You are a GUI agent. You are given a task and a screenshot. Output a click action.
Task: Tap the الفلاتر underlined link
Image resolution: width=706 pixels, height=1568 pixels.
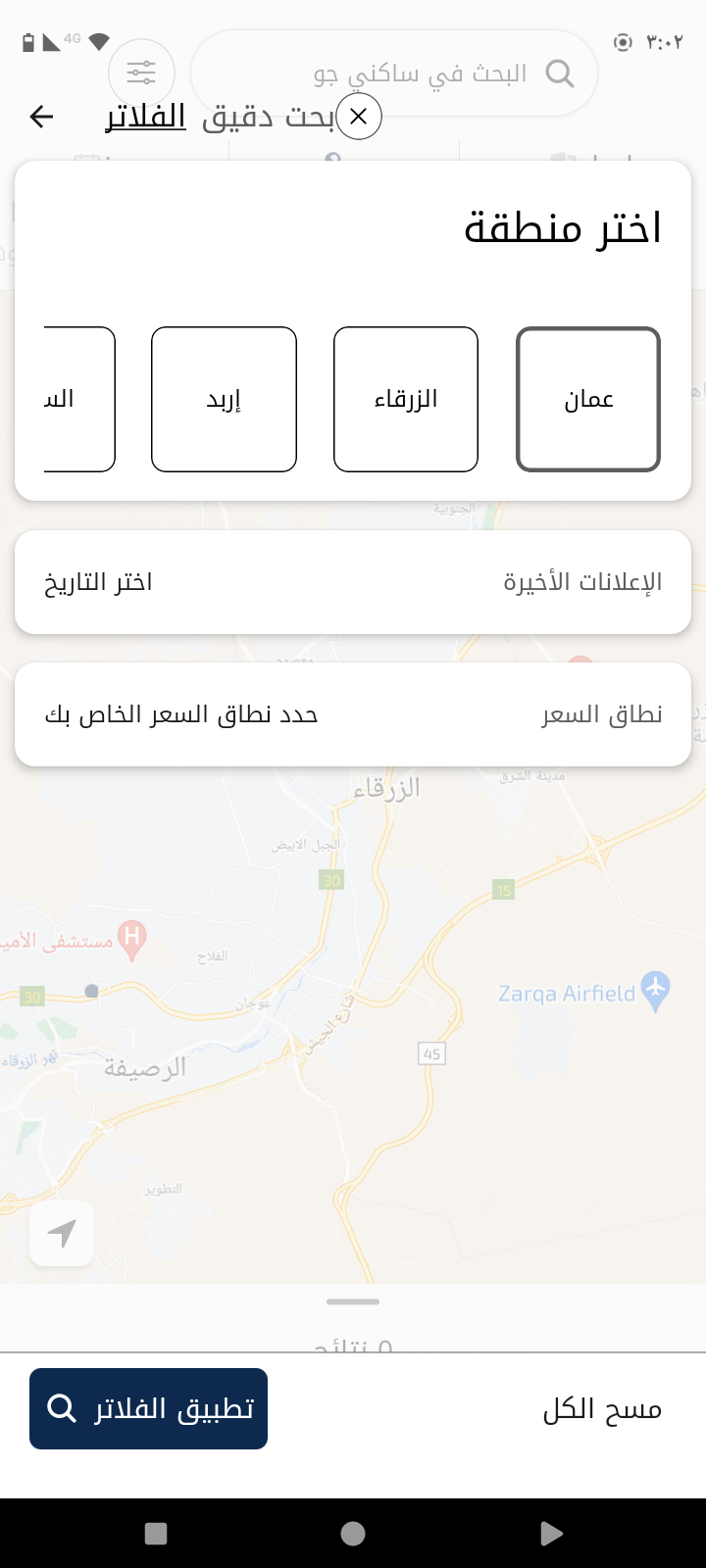tap(146, 117)
